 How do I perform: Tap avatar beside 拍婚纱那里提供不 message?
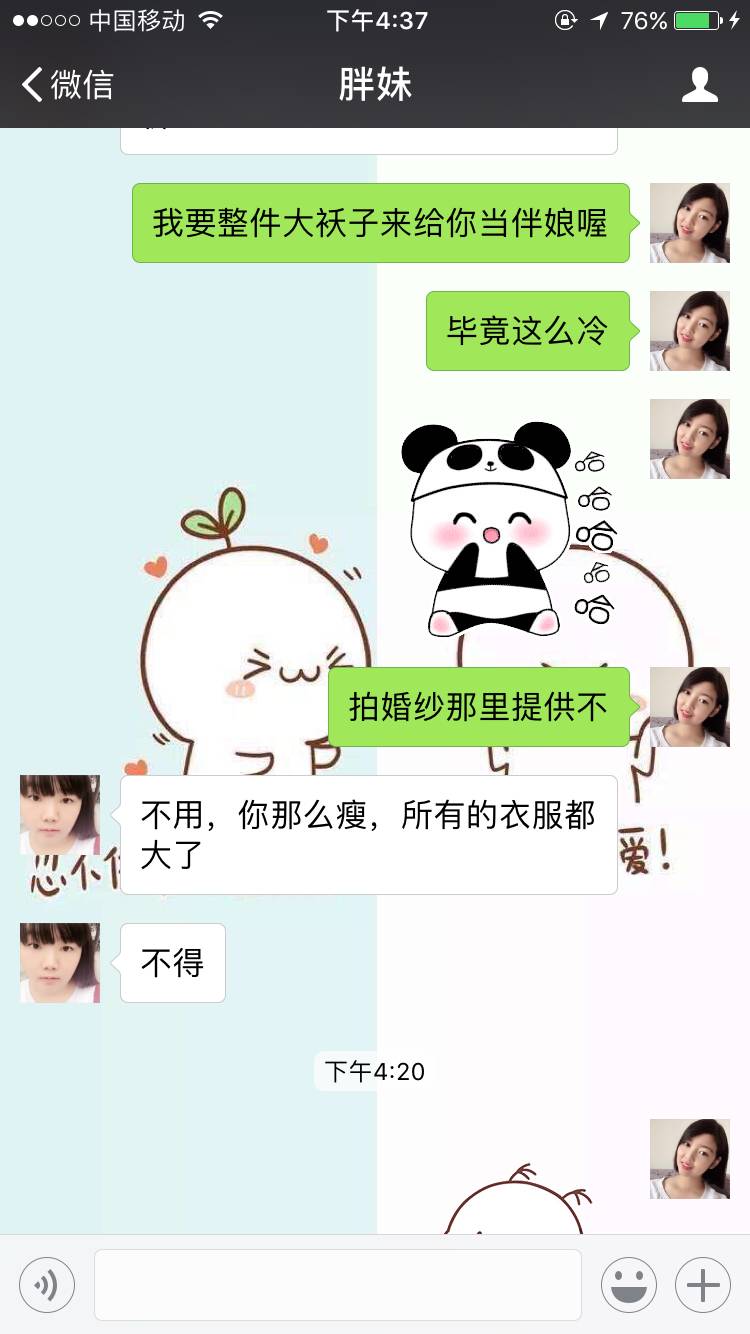click(689, 707)
